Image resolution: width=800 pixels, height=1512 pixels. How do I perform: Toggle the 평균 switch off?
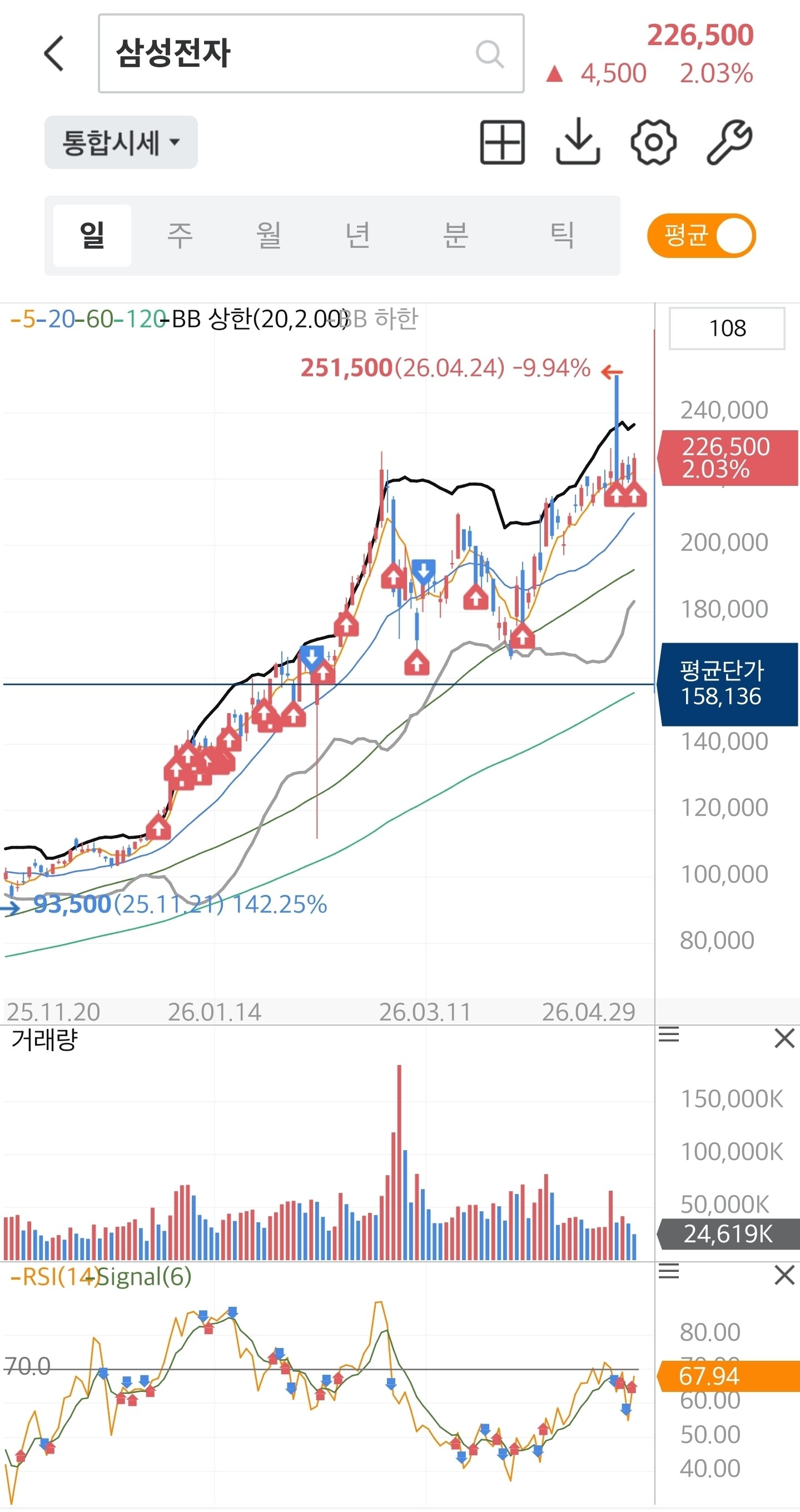click(702, 236)
